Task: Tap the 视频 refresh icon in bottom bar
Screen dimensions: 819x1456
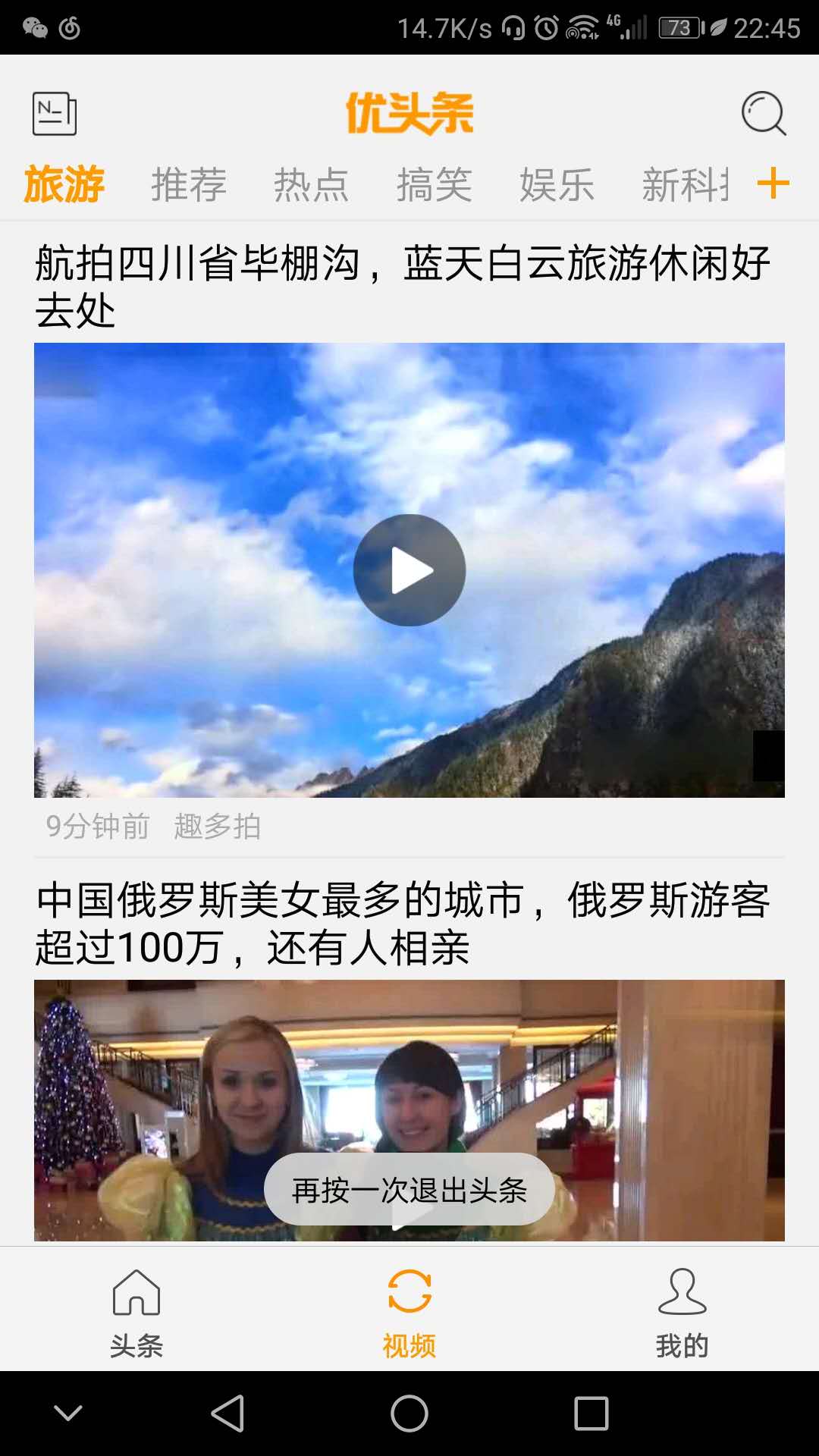Action: coord(409,1289)
